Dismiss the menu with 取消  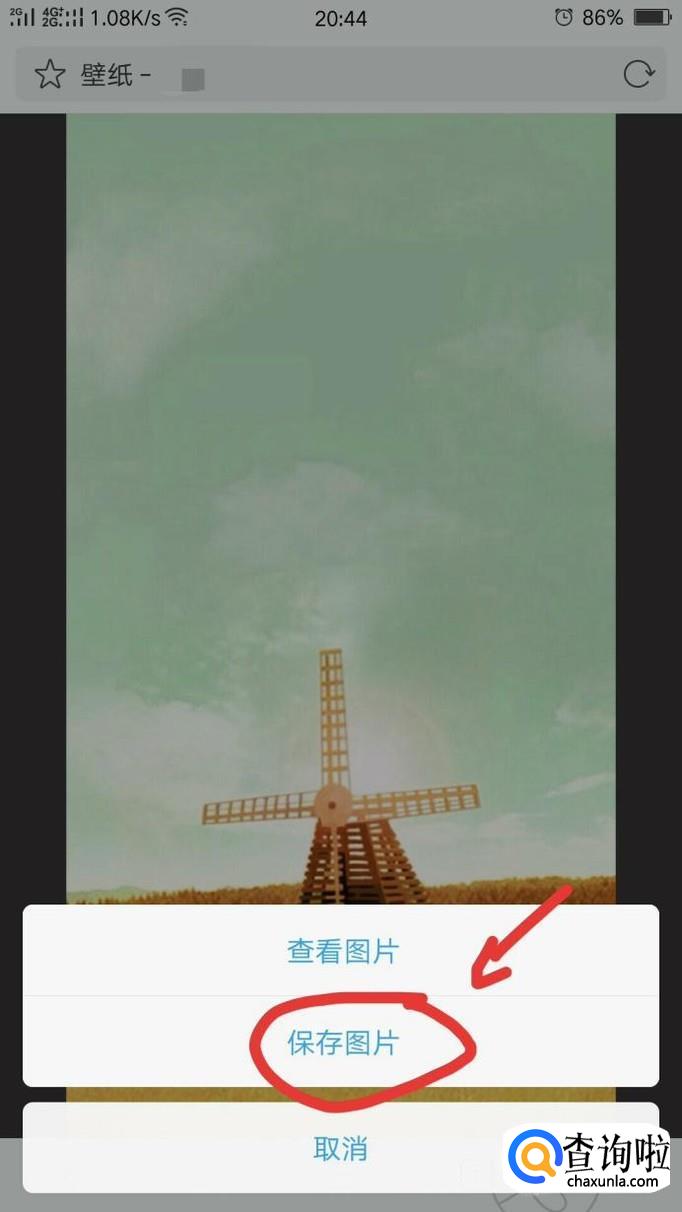340,1149
